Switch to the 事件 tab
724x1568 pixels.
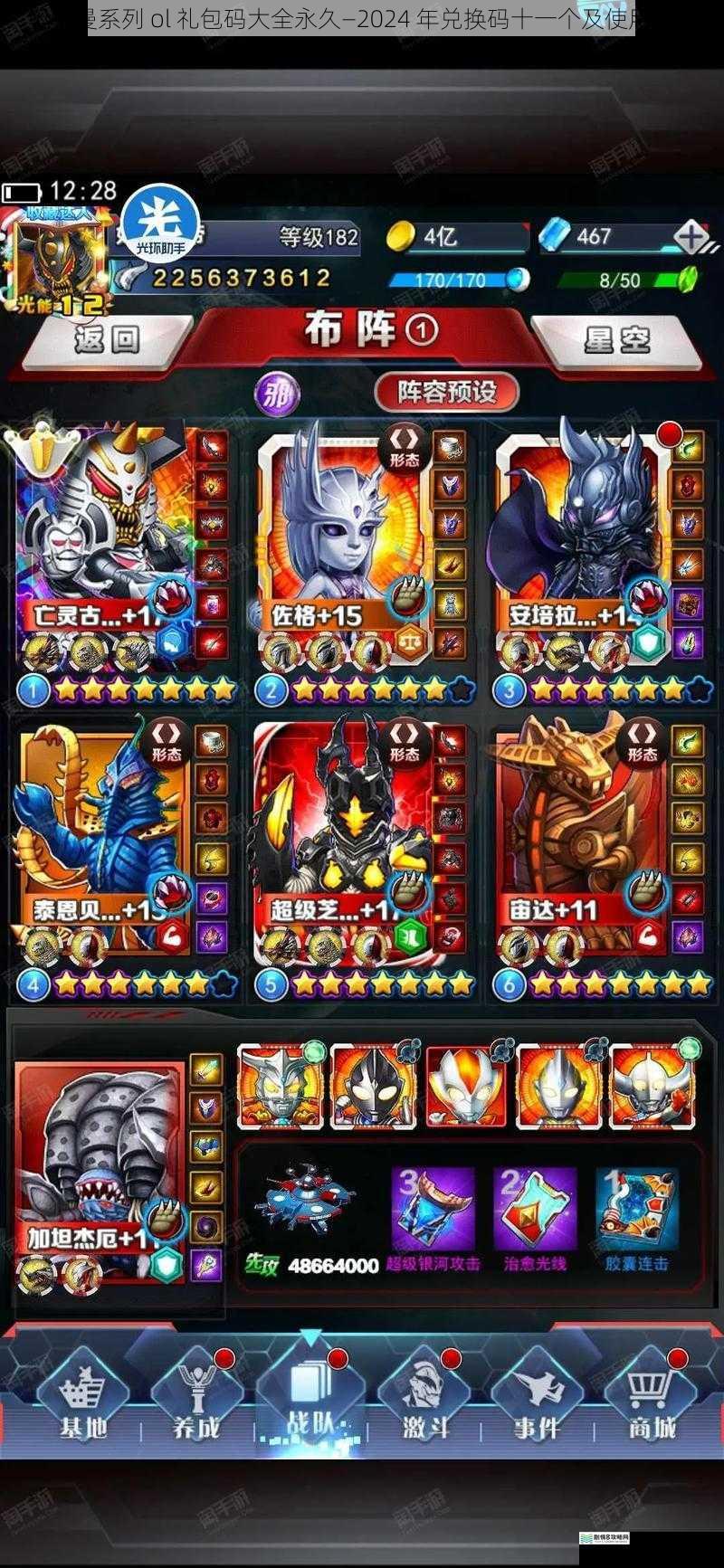(538, 1404)
